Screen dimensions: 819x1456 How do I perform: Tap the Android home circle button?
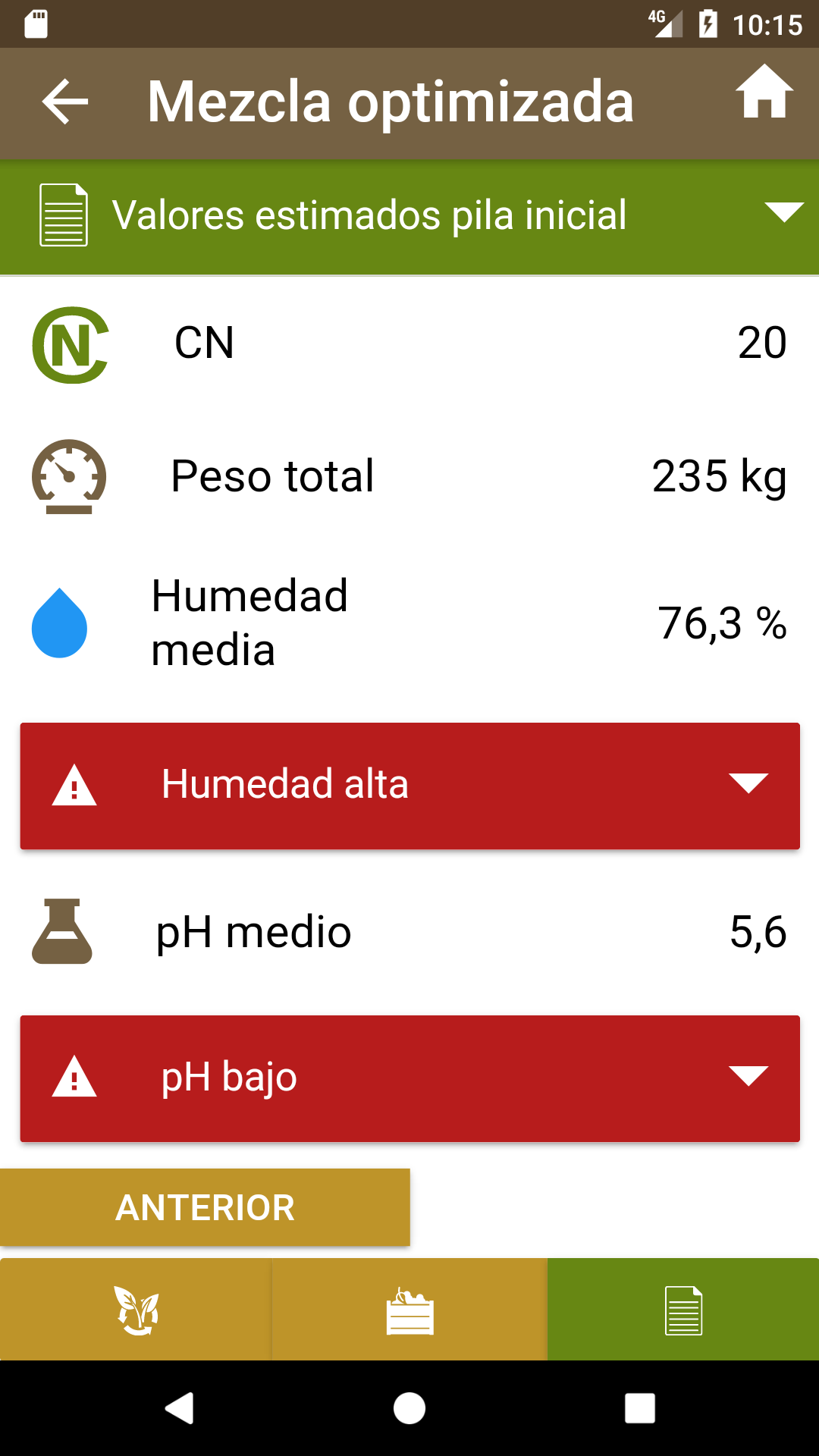[409, 1409]
